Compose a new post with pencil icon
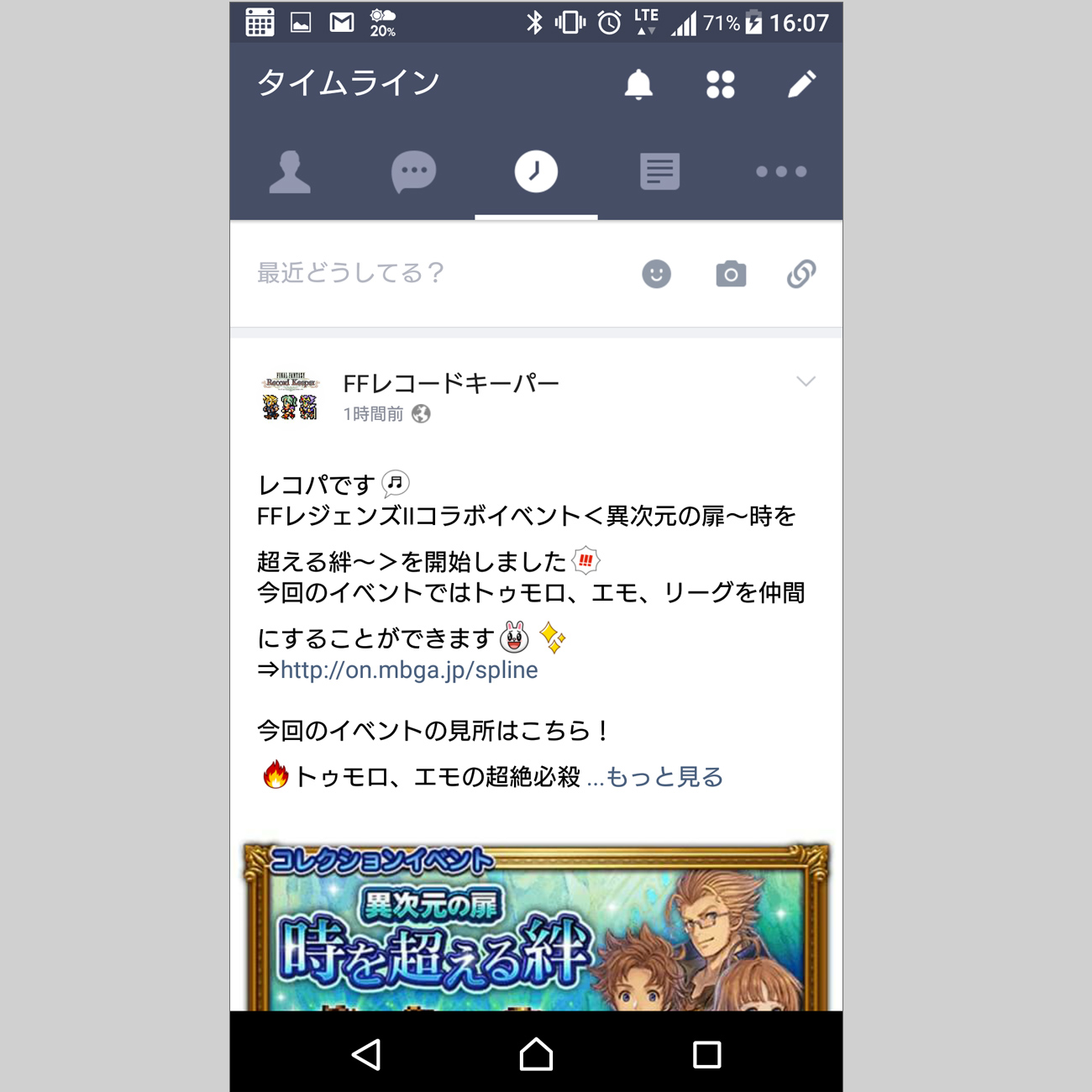 click(x=801, y=84)
